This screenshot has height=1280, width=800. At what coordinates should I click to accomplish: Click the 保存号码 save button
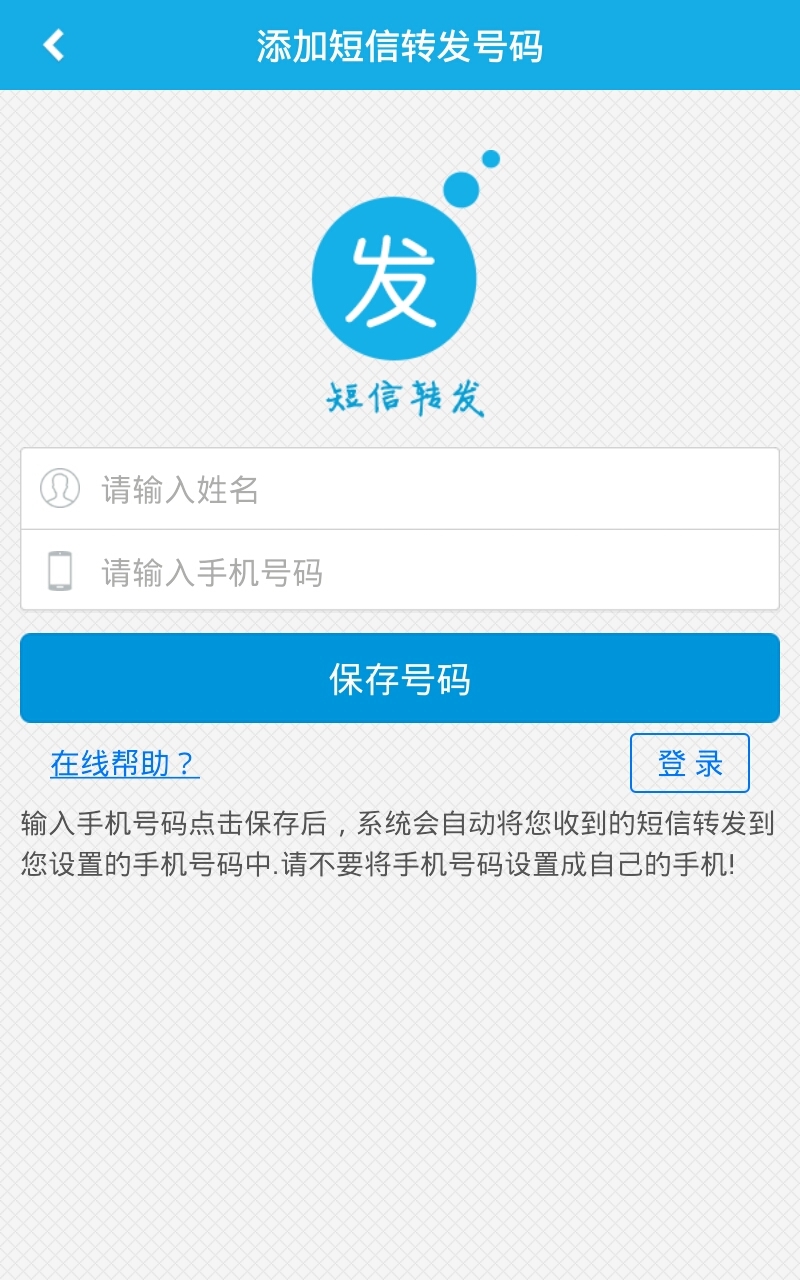(400, 678)
